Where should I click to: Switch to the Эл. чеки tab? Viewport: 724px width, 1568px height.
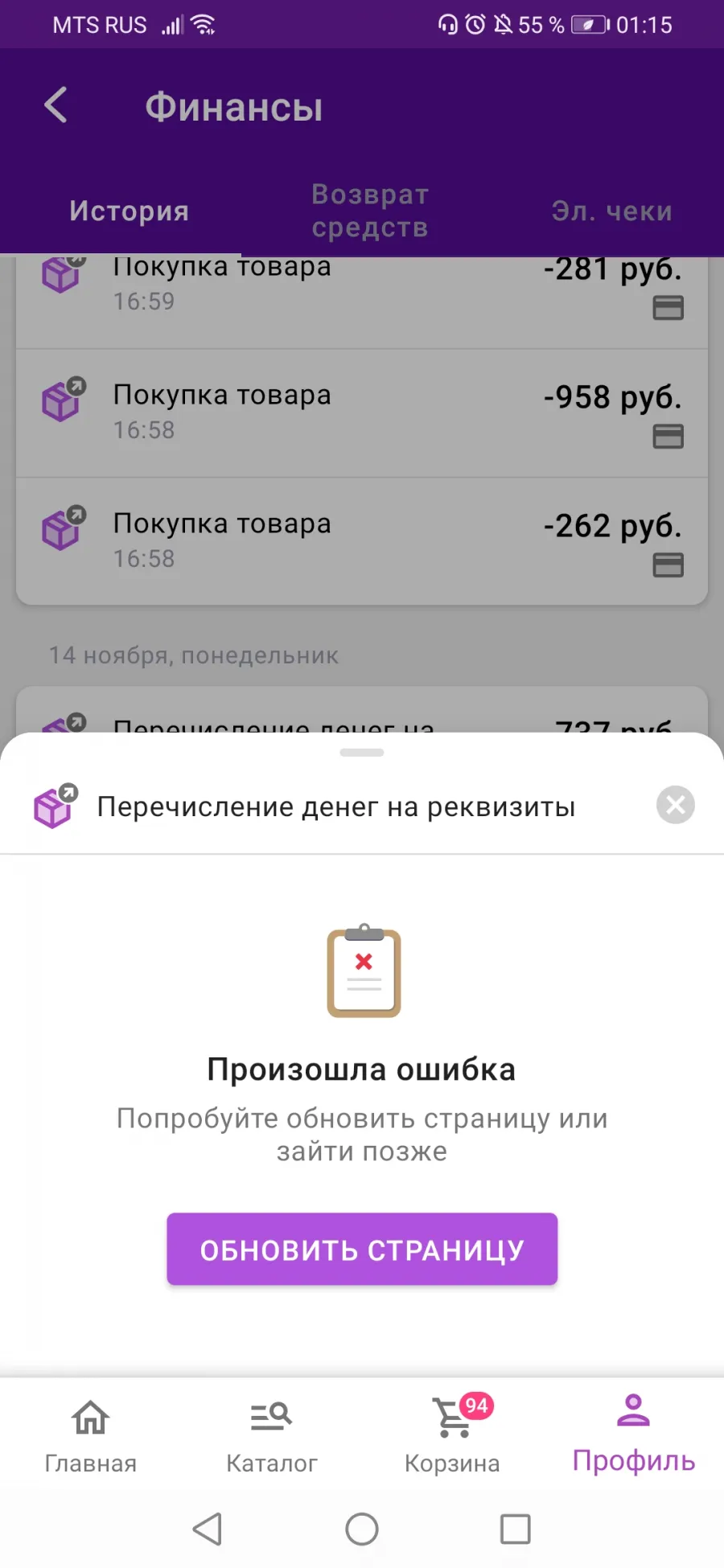point(611,211)
